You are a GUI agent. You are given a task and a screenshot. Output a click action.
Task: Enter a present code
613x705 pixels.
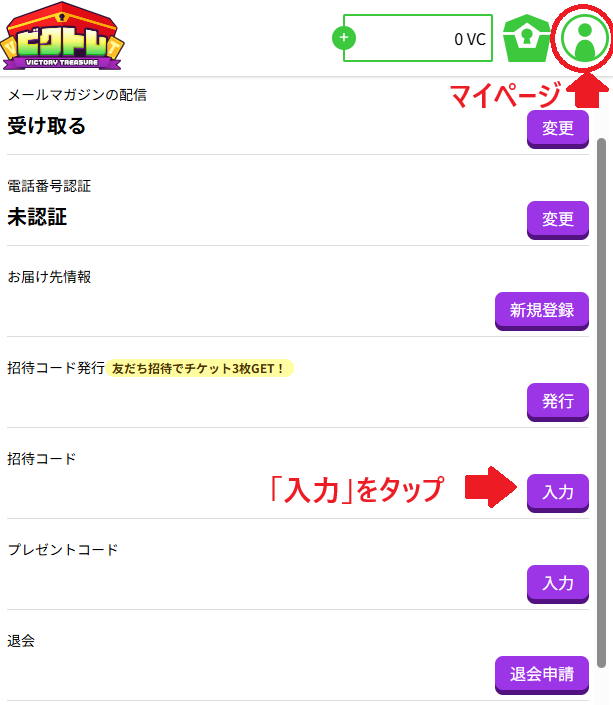pos(557,583)
